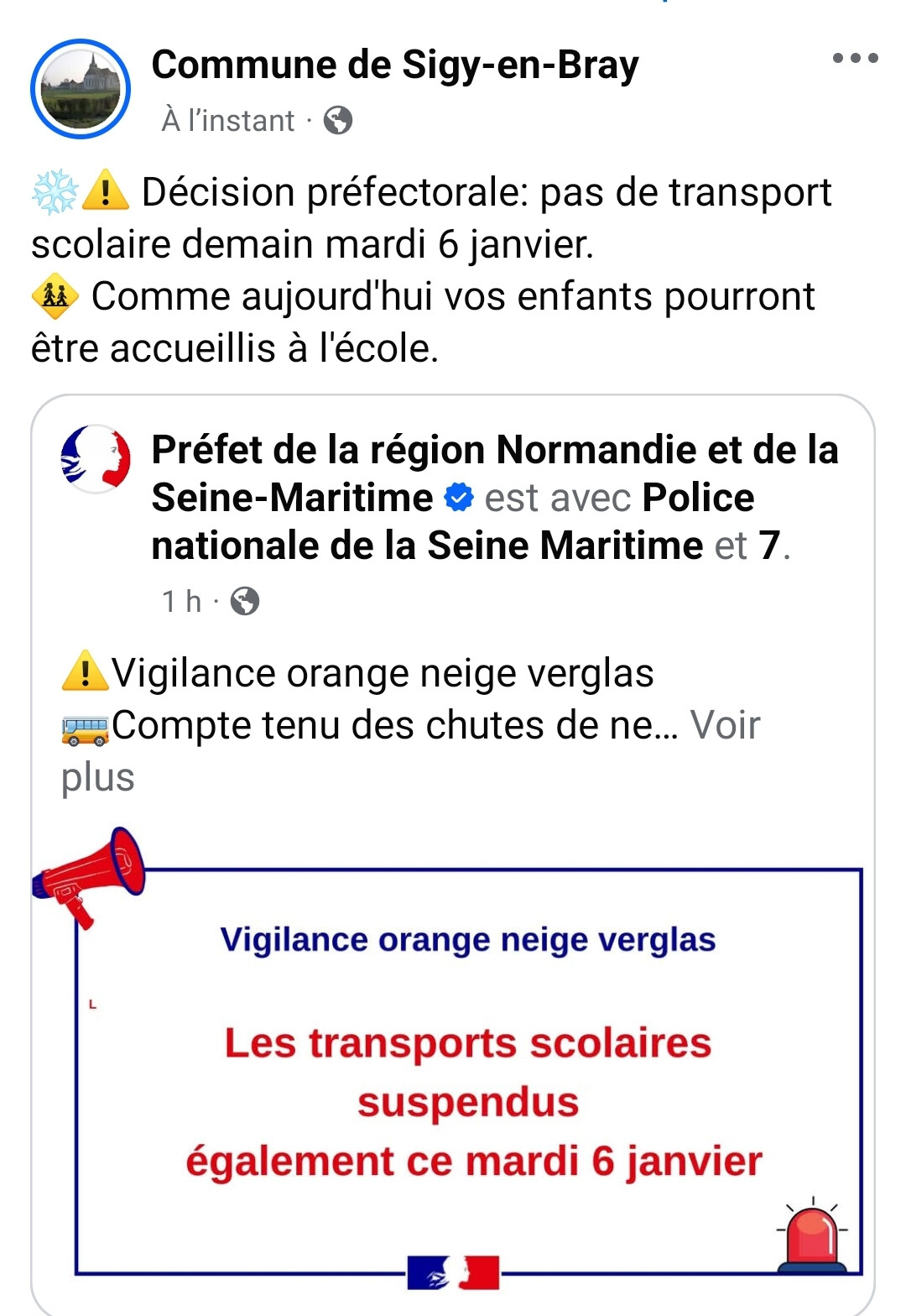Show the 7 other tagged pages
The image size is (906, 1316).
[768, 546]
